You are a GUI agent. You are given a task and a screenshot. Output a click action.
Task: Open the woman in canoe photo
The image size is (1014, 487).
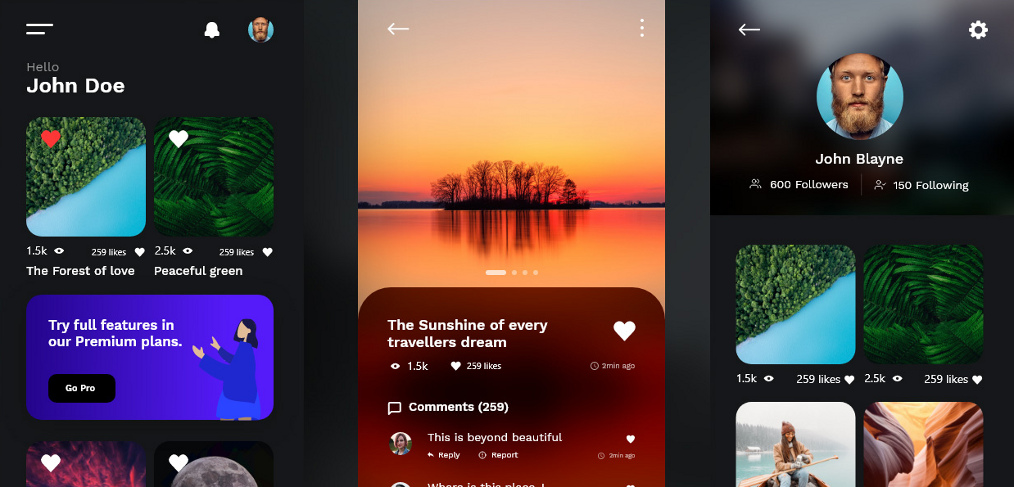796,444
